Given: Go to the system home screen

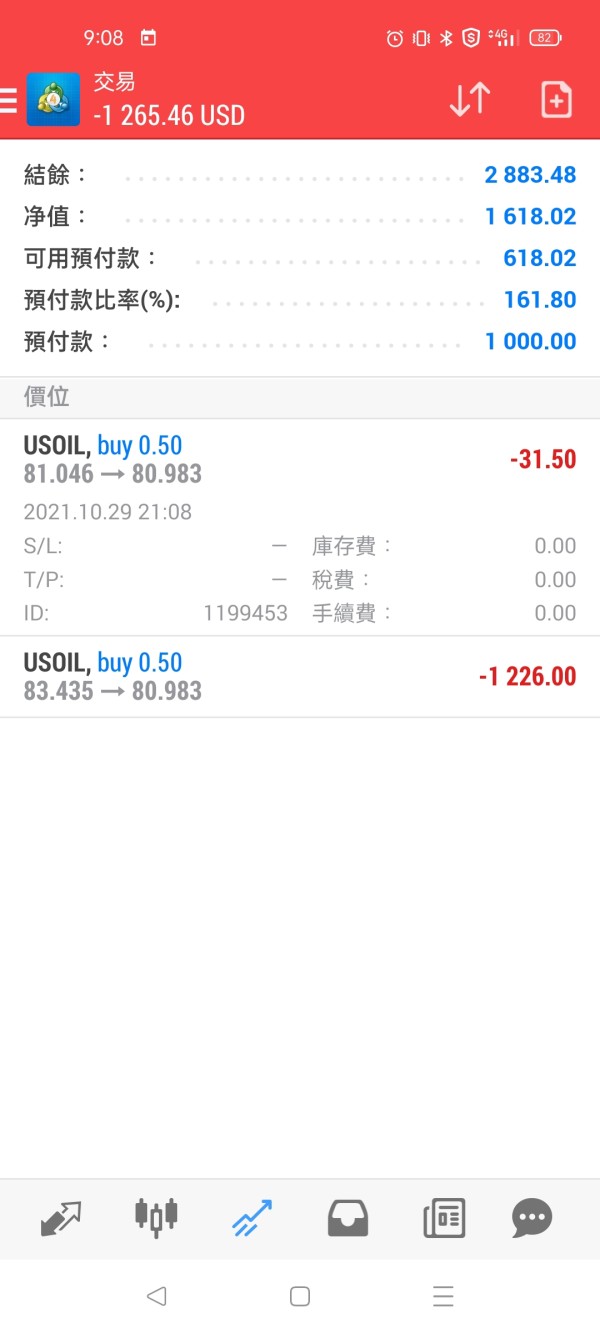Looking at the screenshot, I should click(299, 1297).
